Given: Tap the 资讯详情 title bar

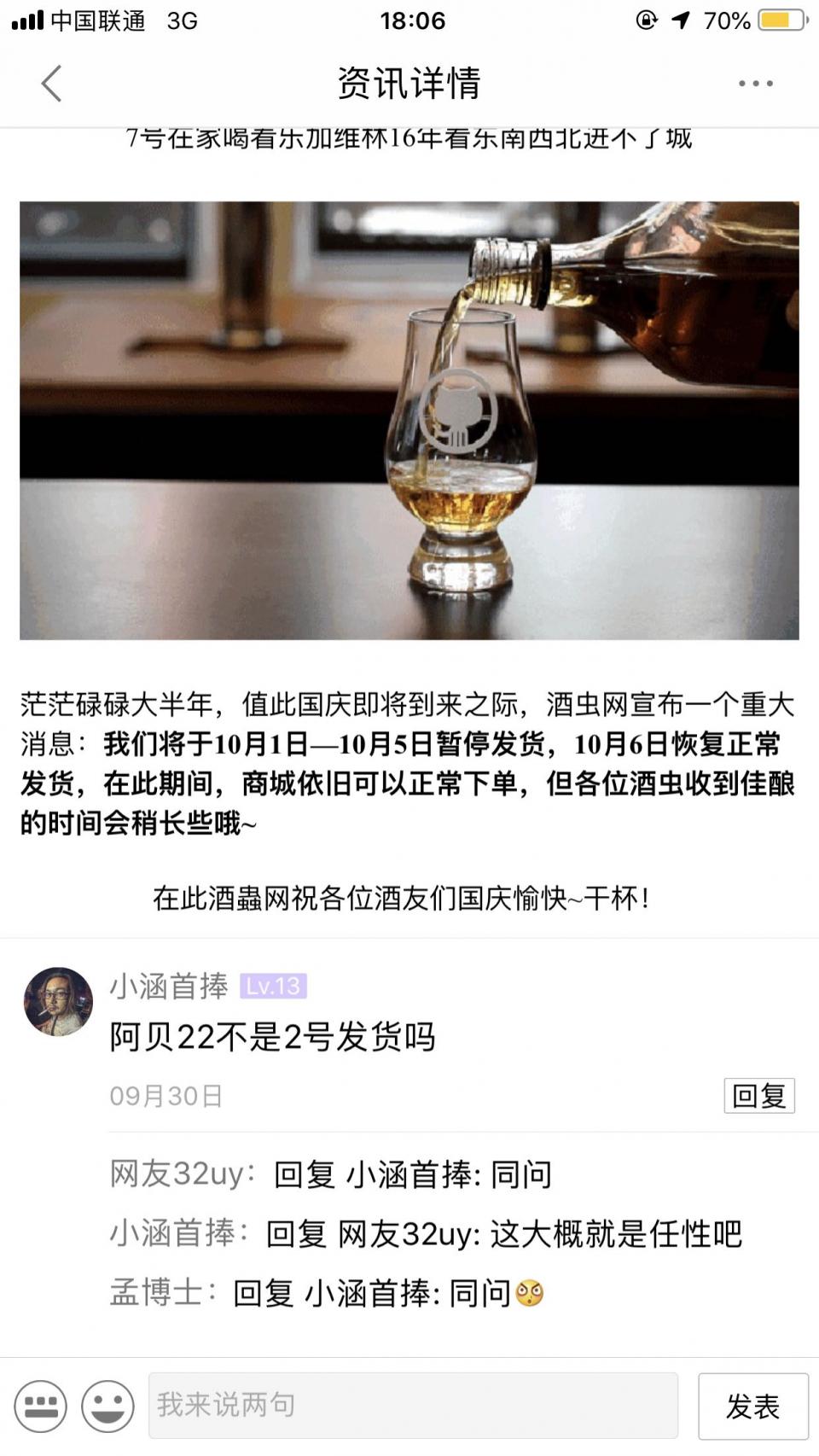Looking at the screenshot, I should pos(409,83).
